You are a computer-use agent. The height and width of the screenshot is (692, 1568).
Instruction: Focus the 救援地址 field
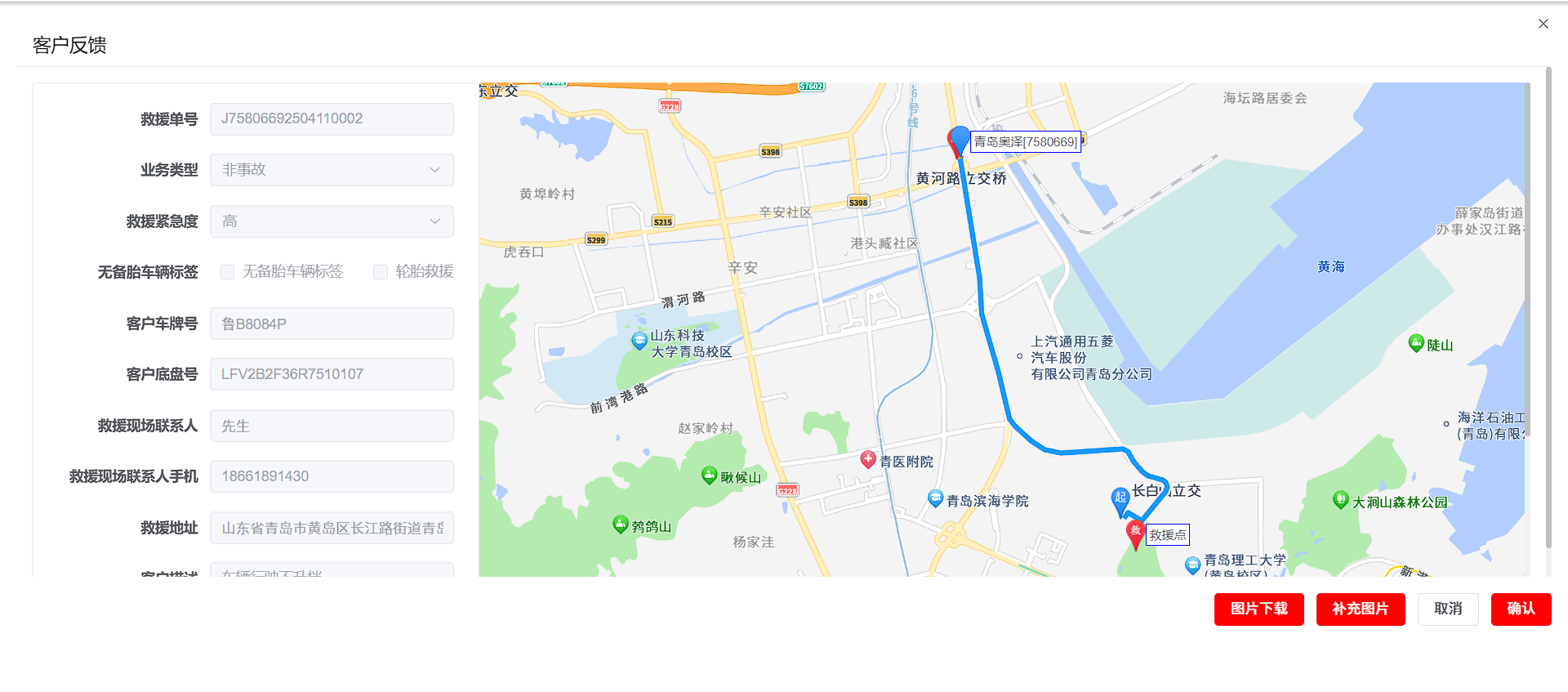click(x=332, y=528)
